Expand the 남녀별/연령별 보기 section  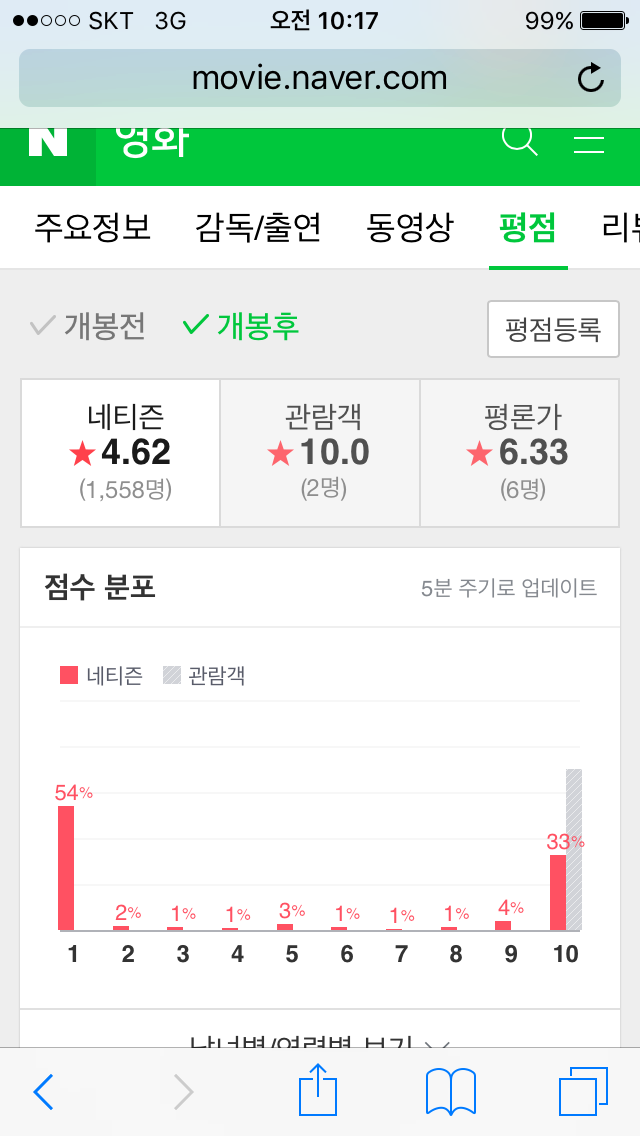tap(320, 1040)
